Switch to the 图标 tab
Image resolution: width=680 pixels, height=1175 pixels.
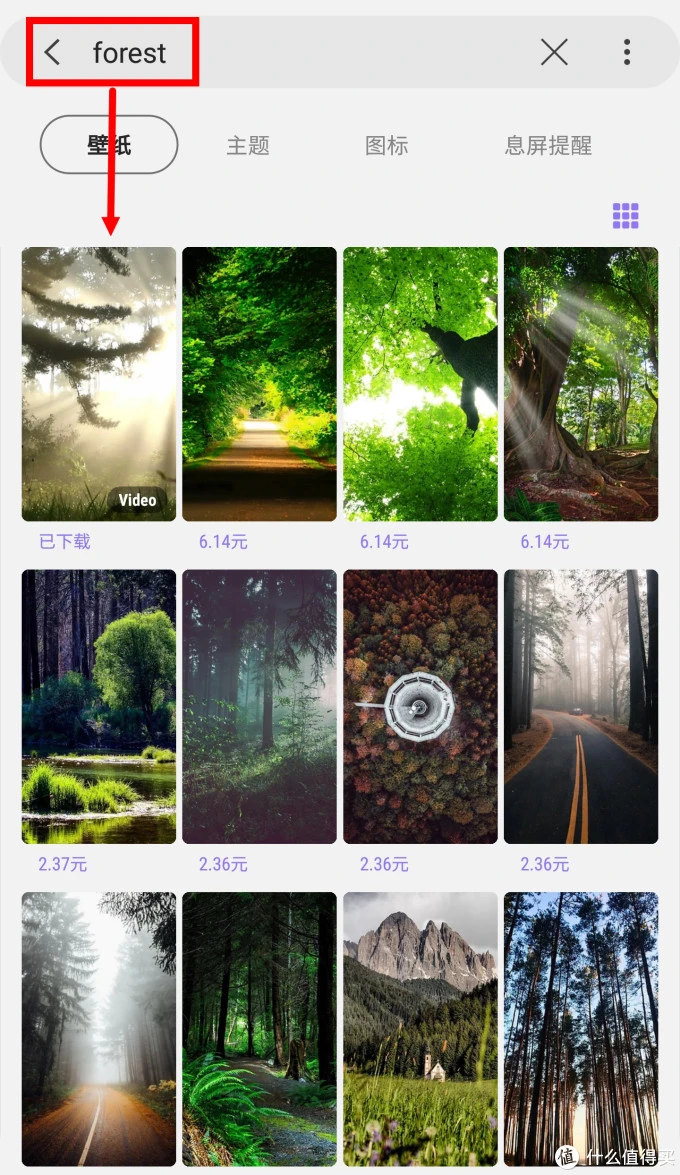point(387,145)
